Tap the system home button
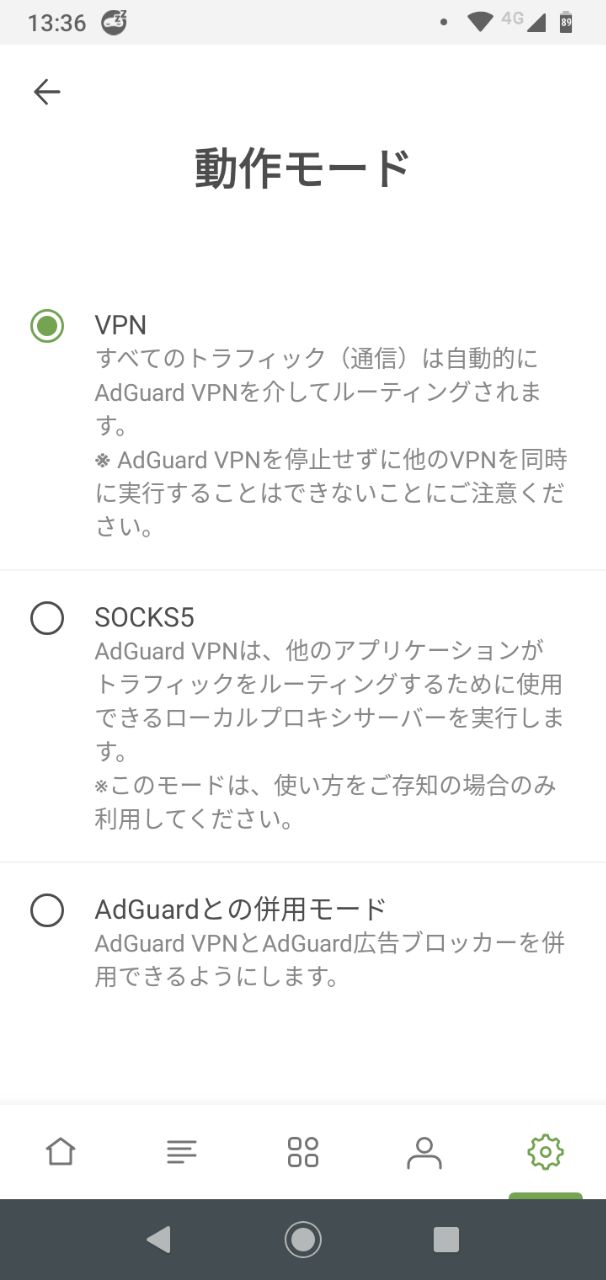This screenshot has width=606, height=1280. click(303, 1240)
